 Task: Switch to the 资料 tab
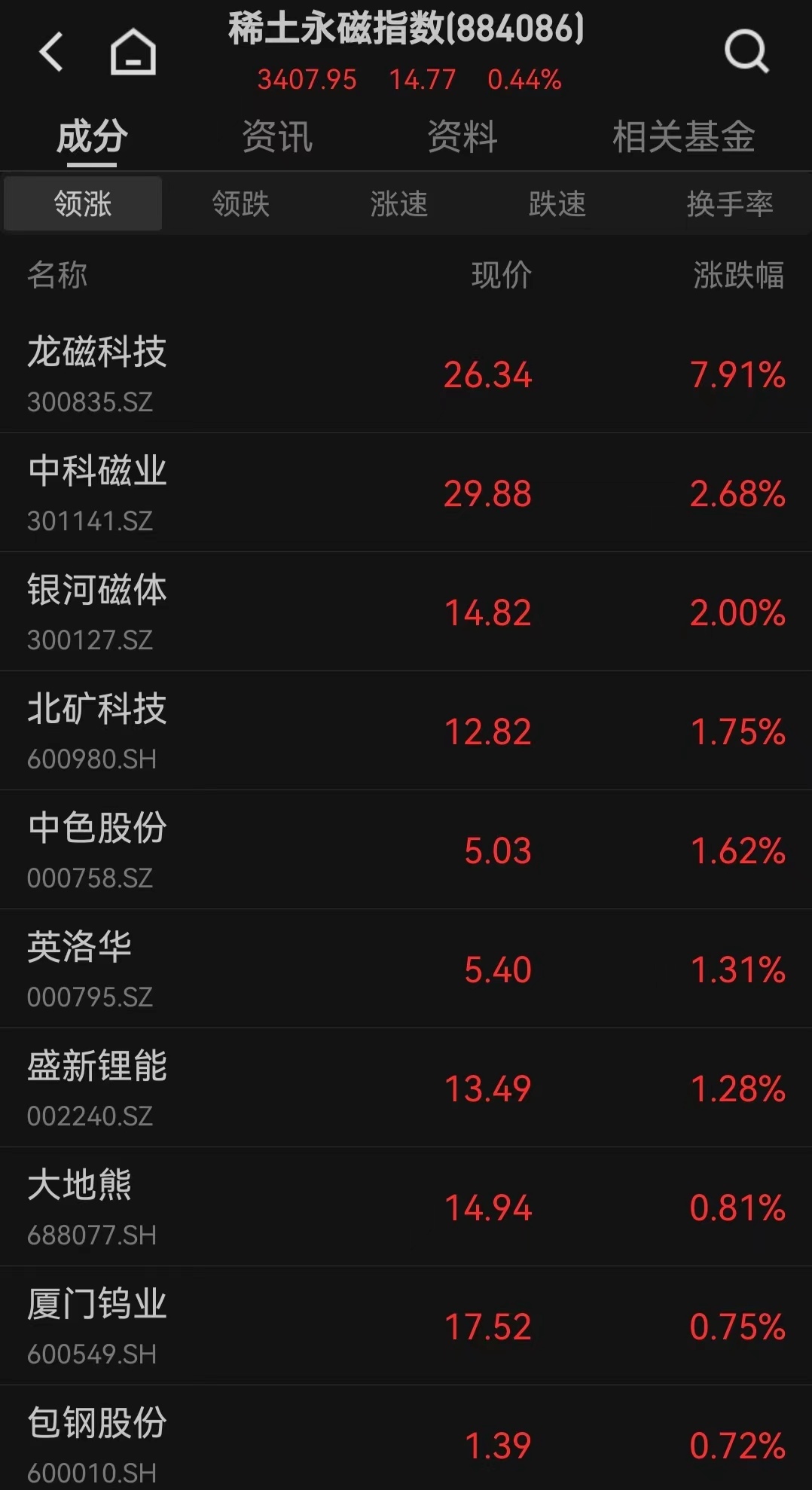tap(462, 137)
